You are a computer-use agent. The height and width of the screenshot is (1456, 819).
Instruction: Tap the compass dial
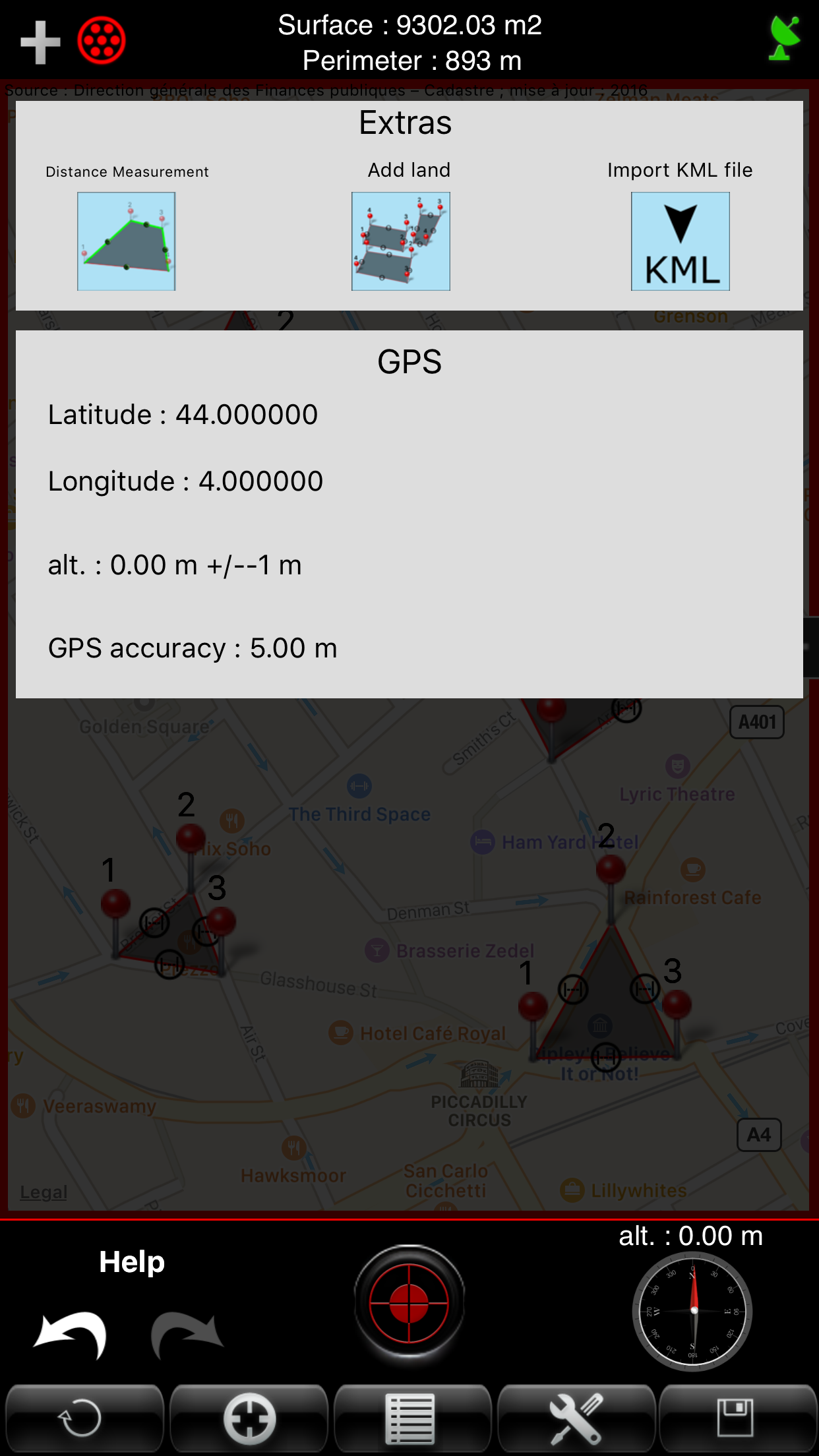pyautogui.click(x=692, y=1311)
